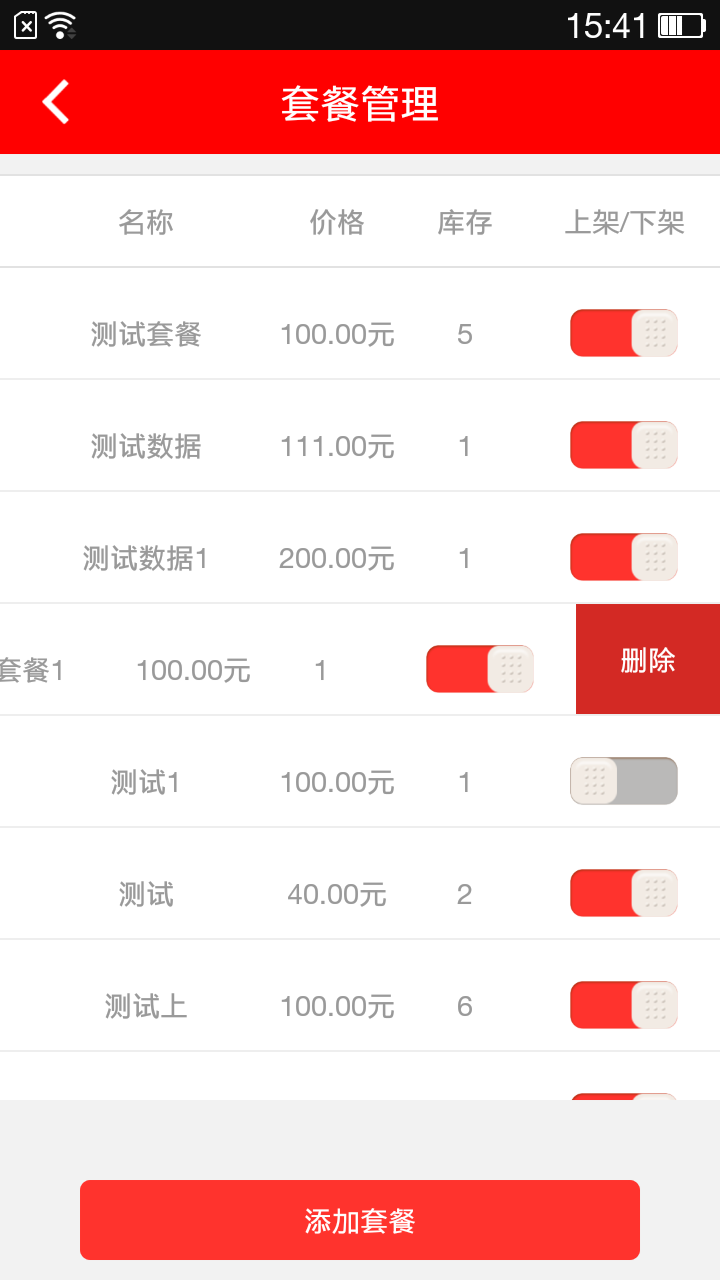This screenshot has height=1280, width=720.
Task: Toggle the switch for 测试数据
Action: (623, 445)
